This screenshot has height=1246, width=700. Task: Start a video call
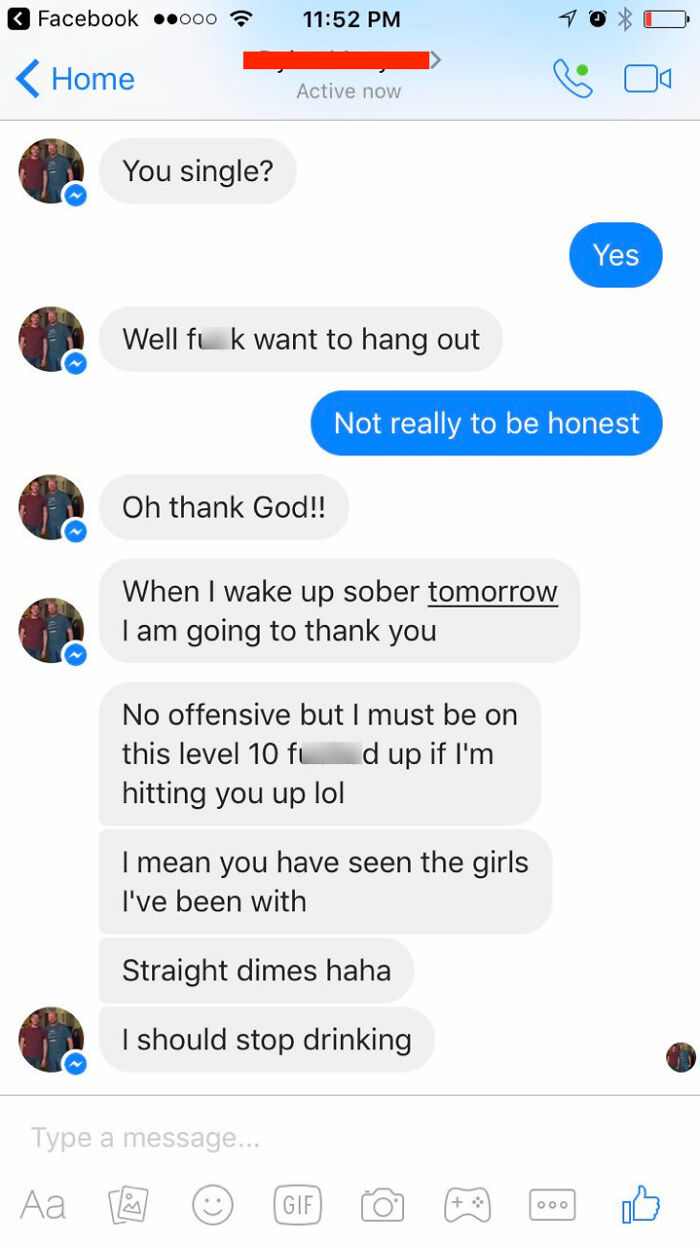coord(647,79)
